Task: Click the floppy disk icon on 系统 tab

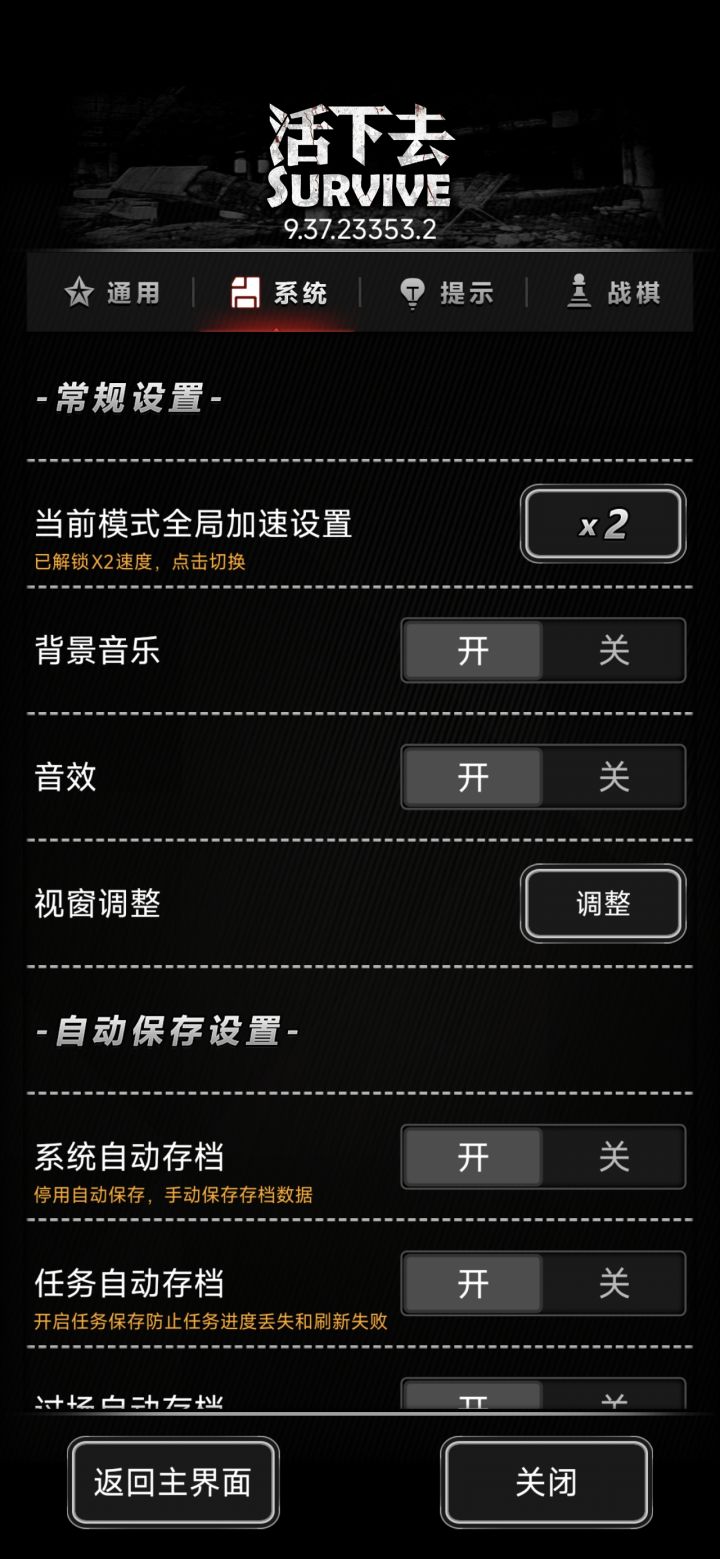Action: (245, 291)
